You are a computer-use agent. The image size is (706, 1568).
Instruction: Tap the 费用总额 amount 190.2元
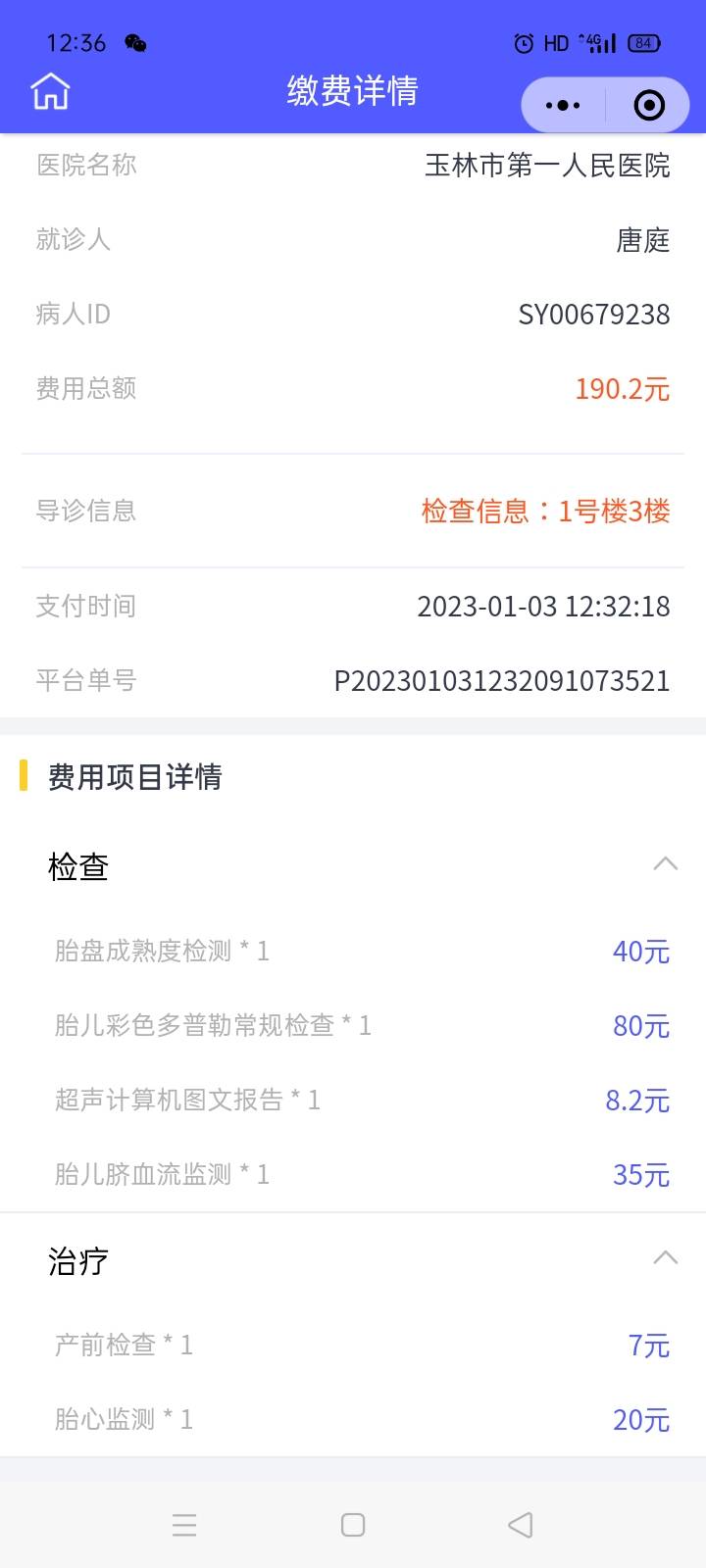tap(622, 389)
